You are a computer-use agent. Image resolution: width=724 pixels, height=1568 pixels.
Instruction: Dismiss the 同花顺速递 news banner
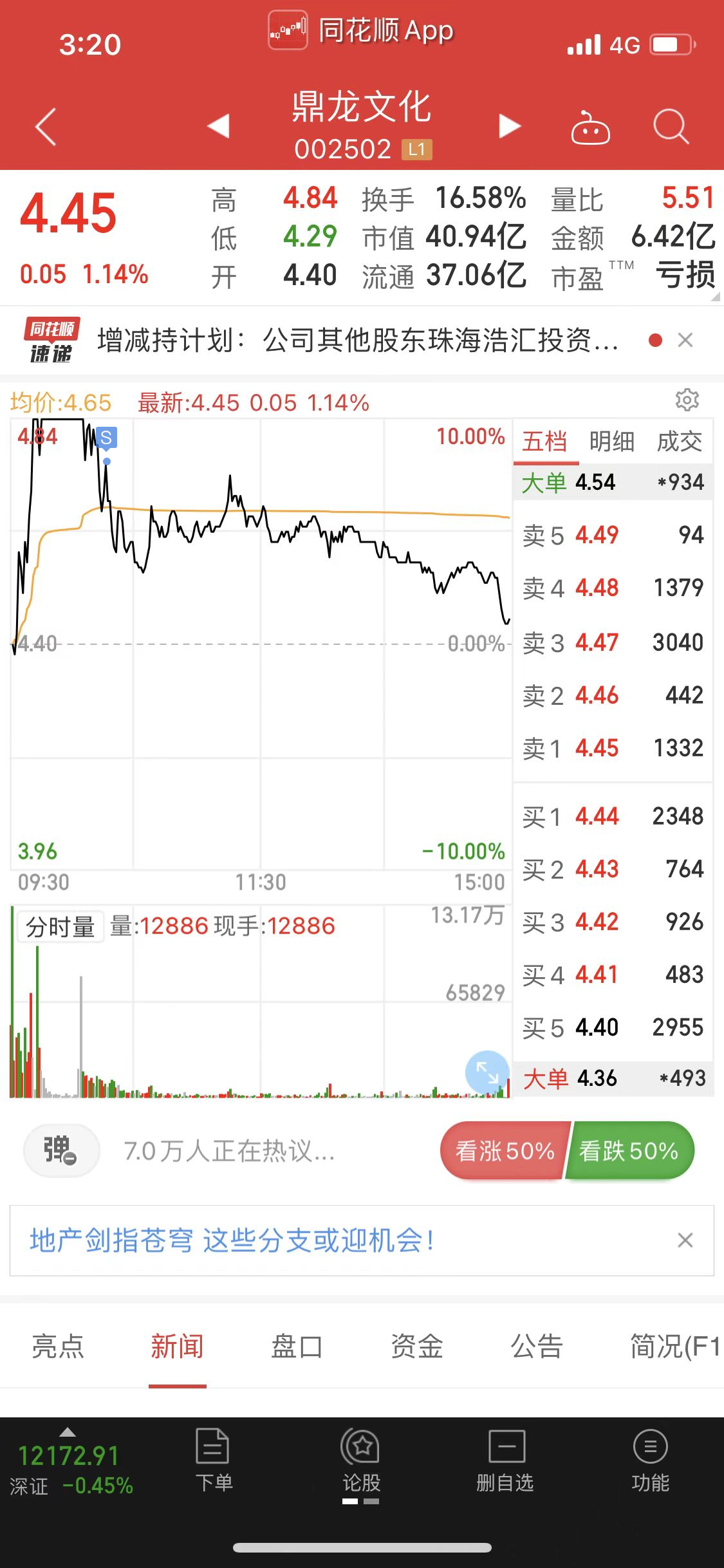(685, 340)
